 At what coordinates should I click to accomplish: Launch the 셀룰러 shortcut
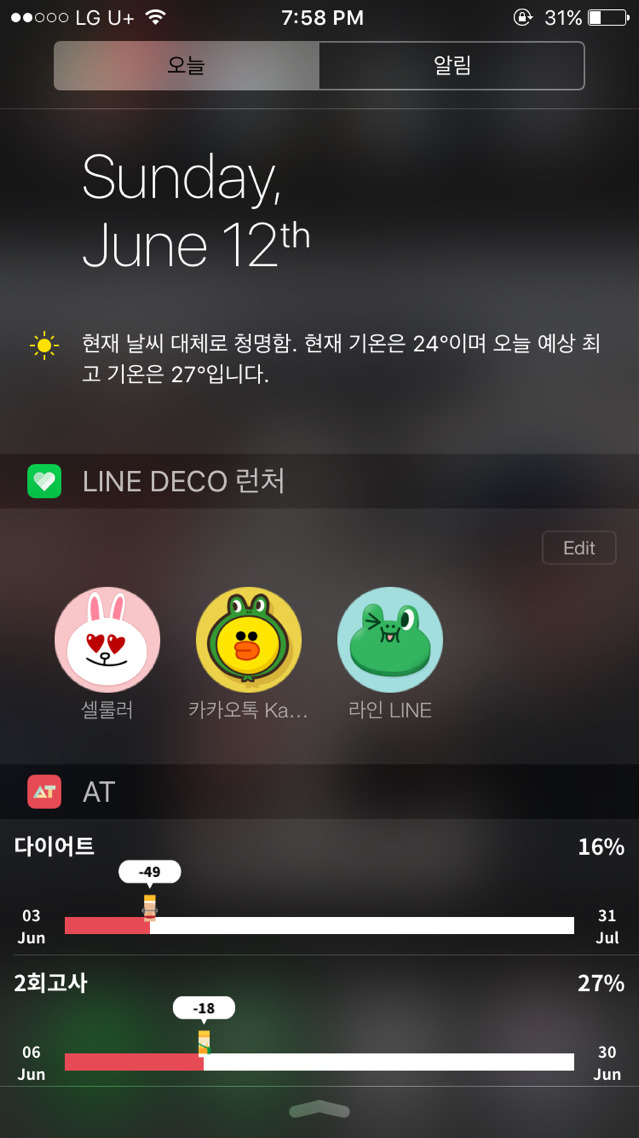tap(107, 640)
